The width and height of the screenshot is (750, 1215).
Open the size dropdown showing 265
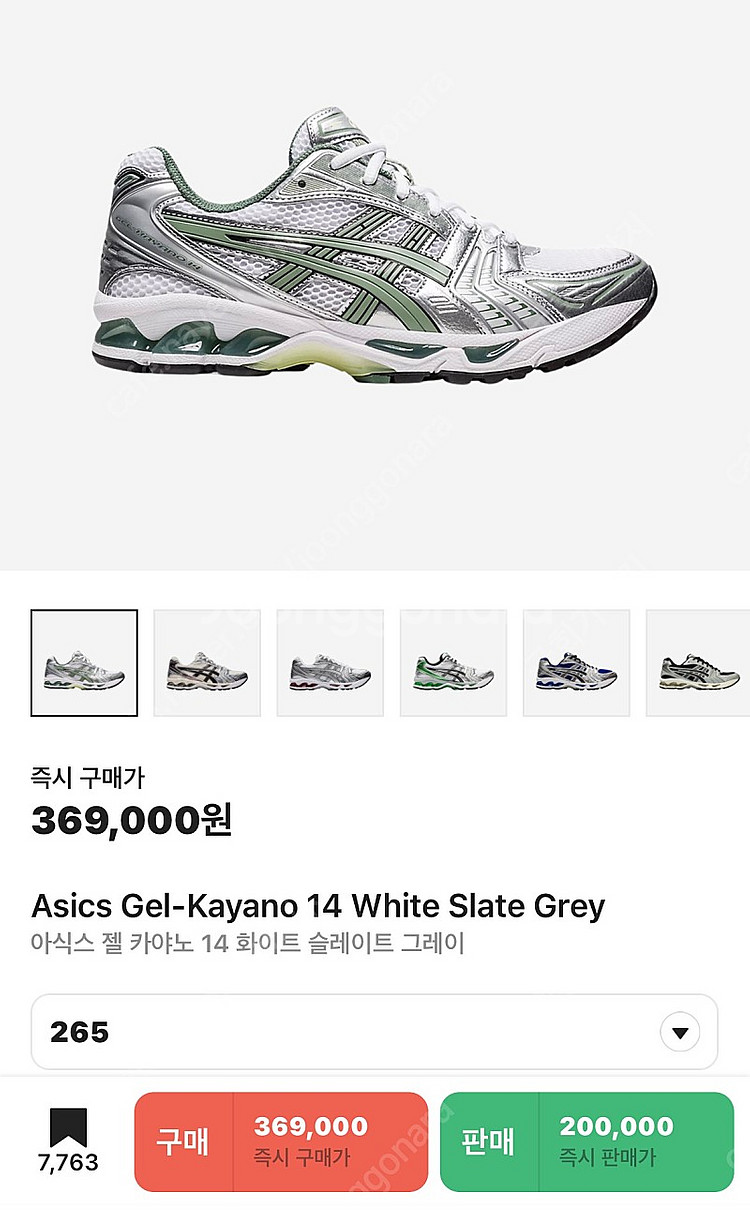pos(374,1031)
